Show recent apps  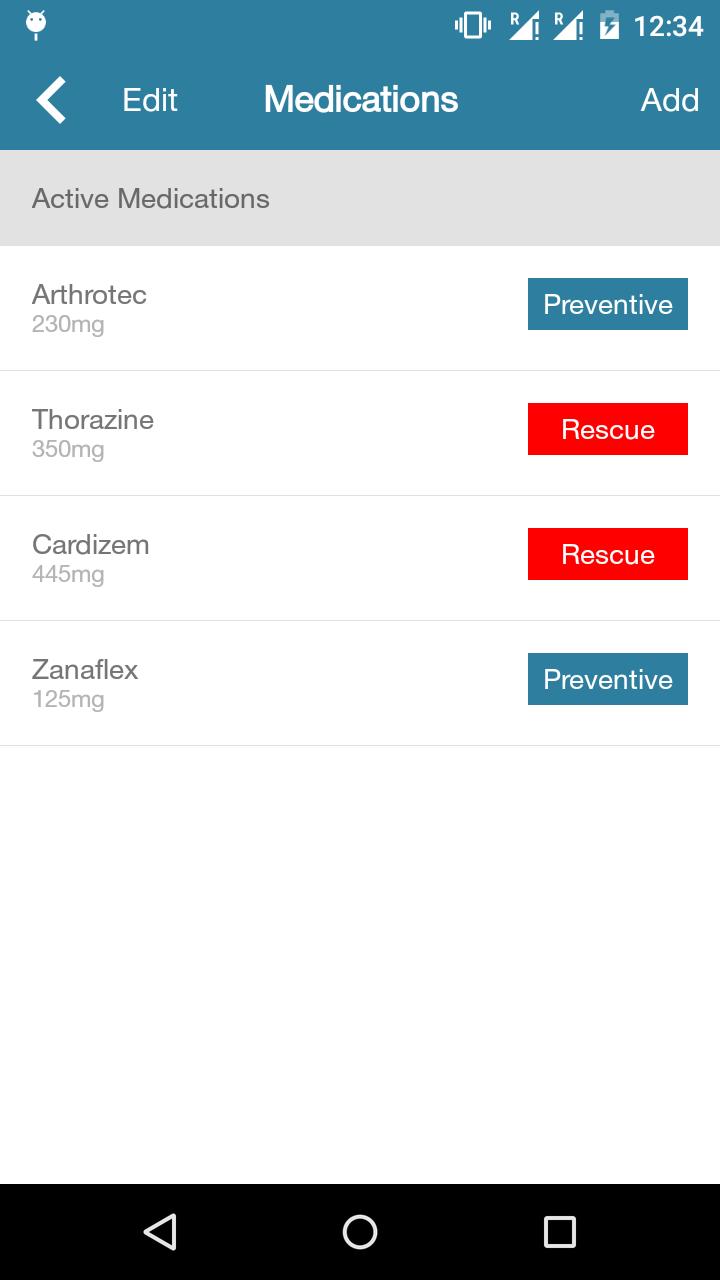559,1232
